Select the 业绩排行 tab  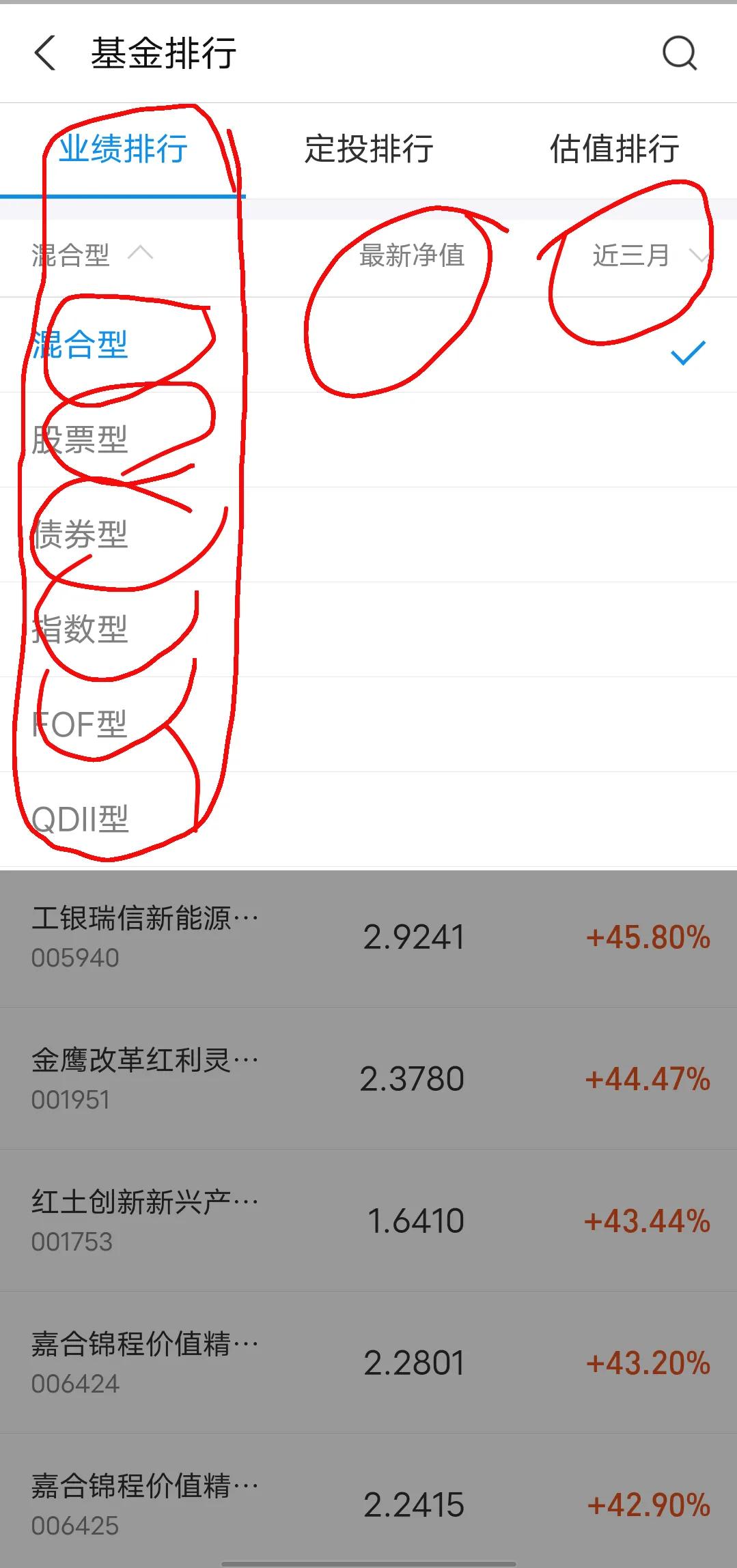[123, 149]
